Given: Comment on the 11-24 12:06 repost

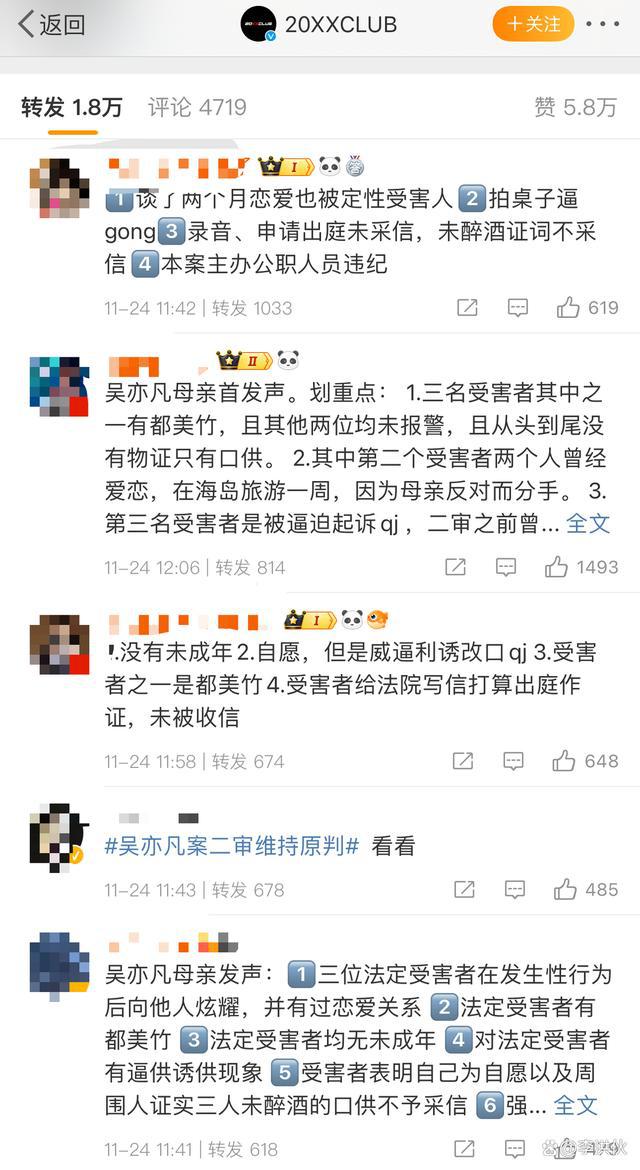Looking at the screenshot, I should [x=506, y=567].
